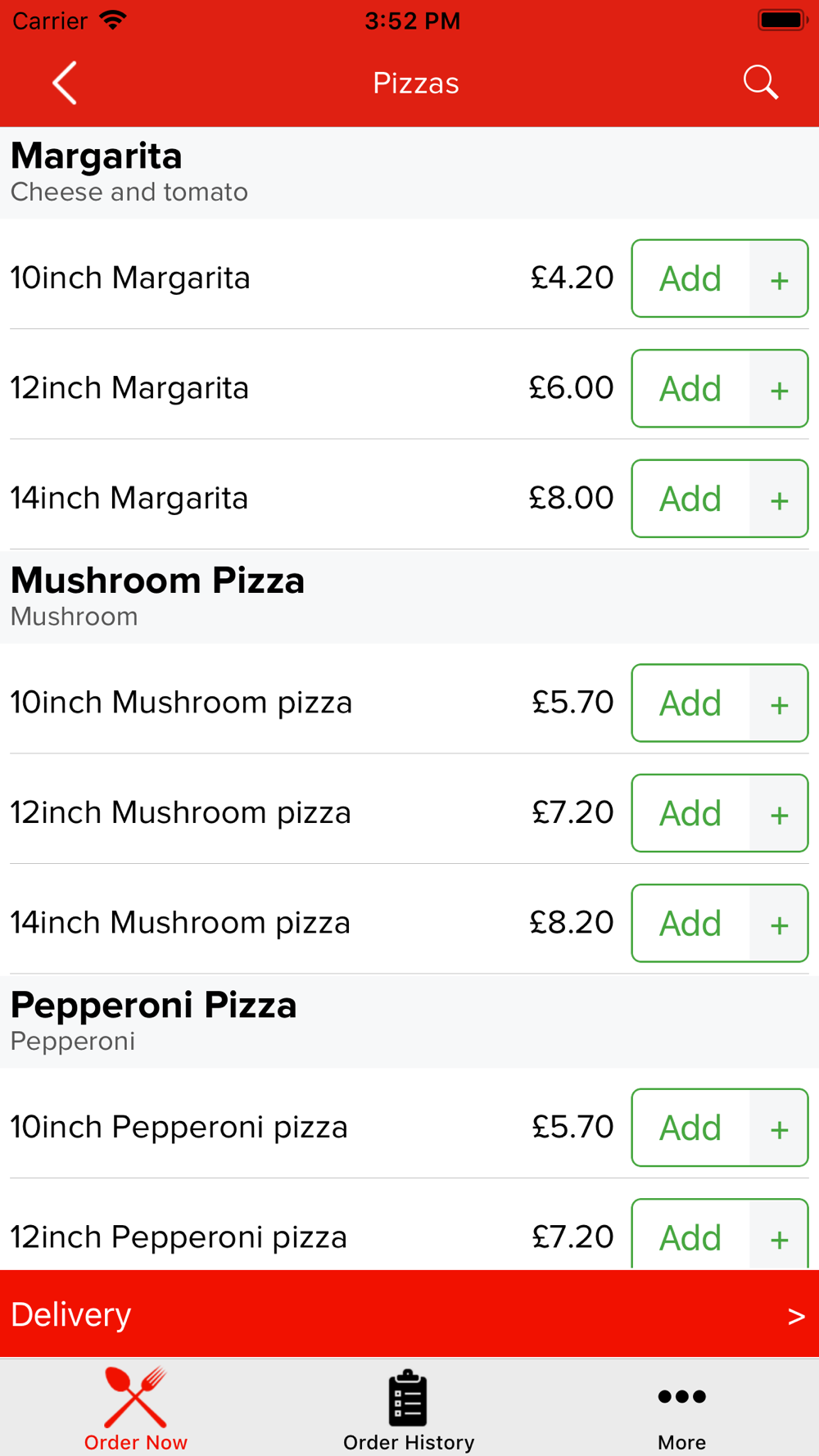The image size is (819, 1456).
Task: Switch to the Order Now tab
Action: click(x=136, y=1409)
